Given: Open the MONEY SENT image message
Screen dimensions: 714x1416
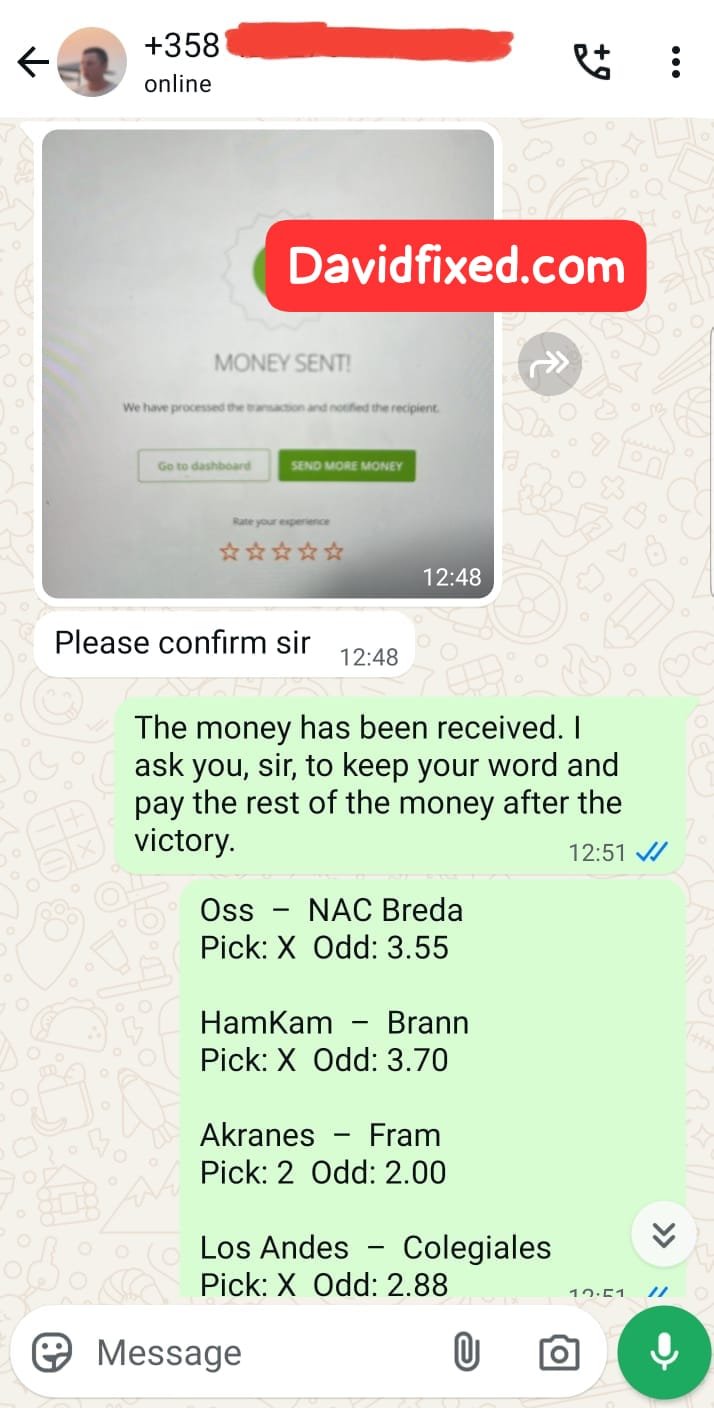Looking at the screenshot, I should coord(268,364).
